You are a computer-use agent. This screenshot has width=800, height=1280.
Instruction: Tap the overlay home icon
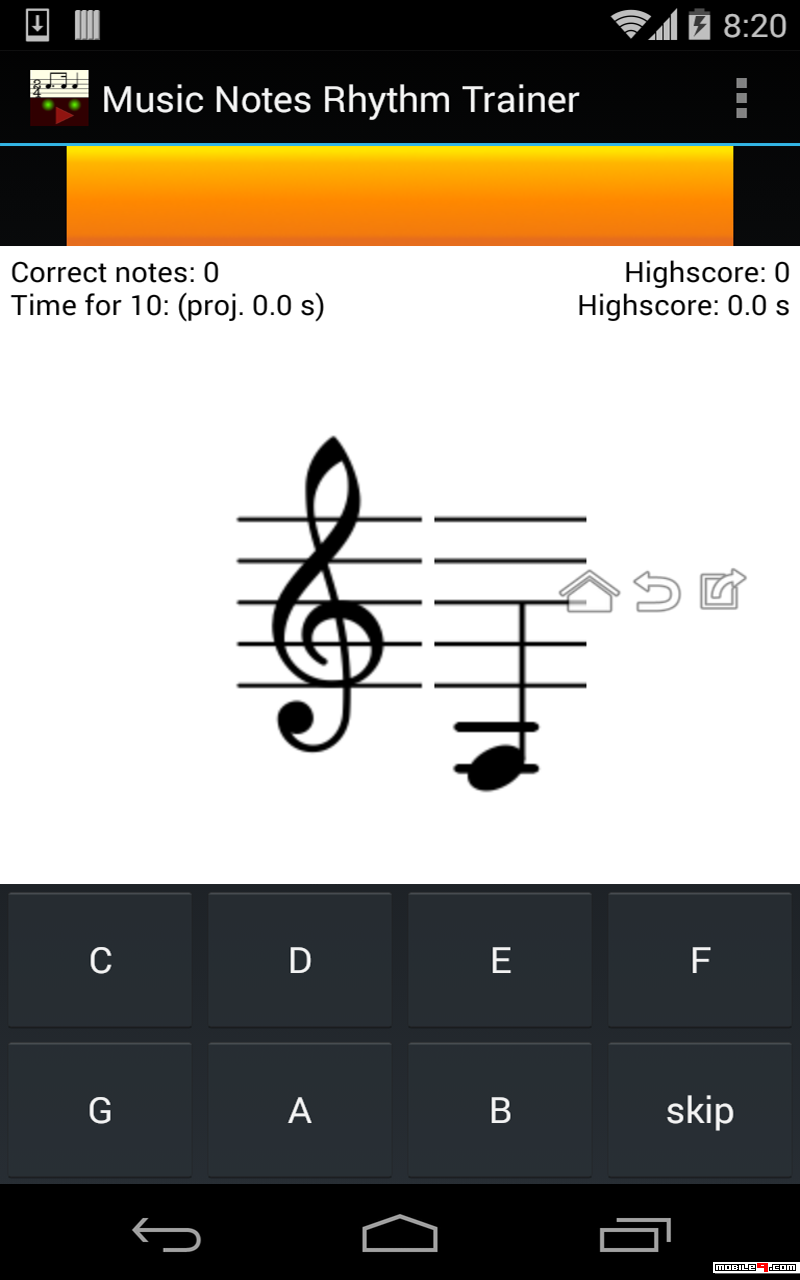pyautogui.click(x=589, y=591)
